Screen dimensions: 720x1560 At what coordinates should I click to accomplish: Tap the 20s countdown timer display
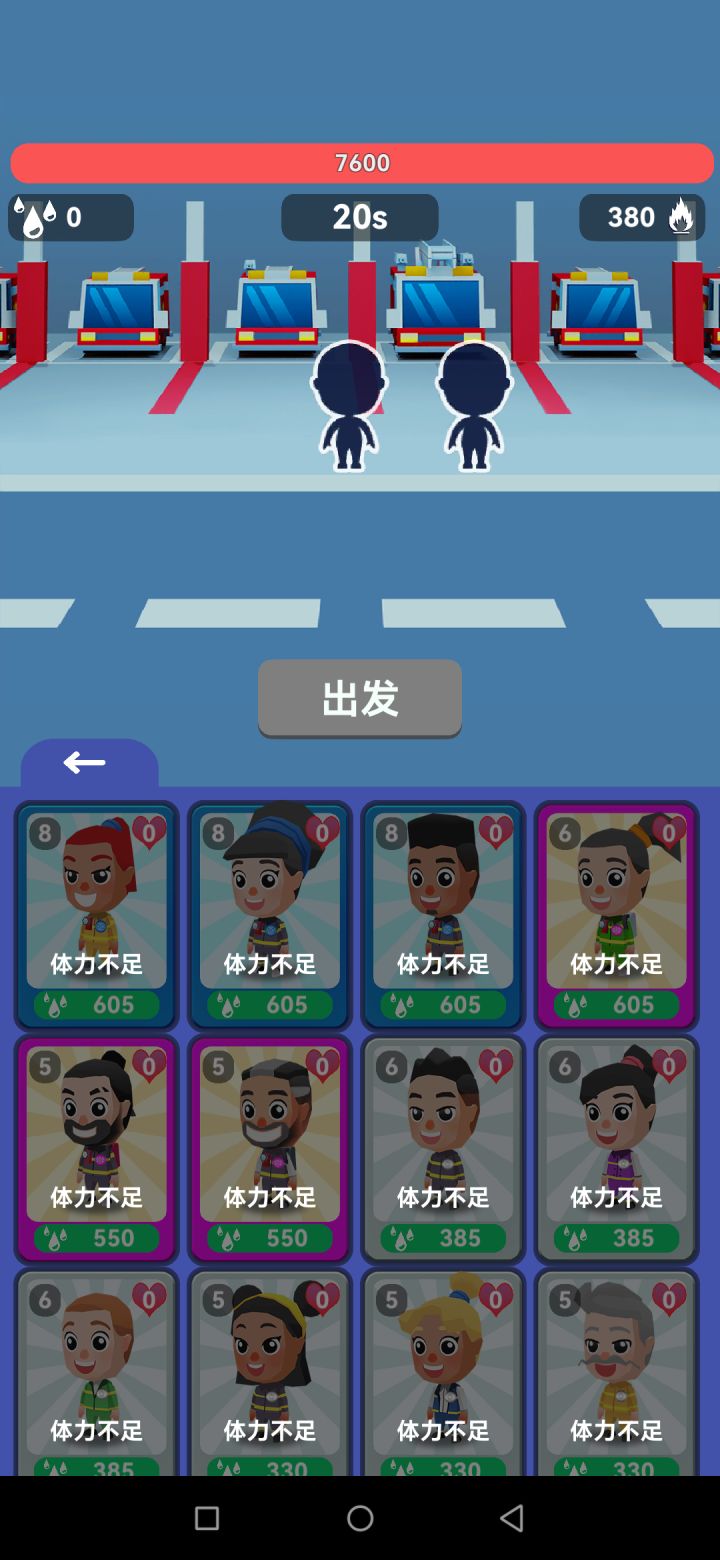360,218
